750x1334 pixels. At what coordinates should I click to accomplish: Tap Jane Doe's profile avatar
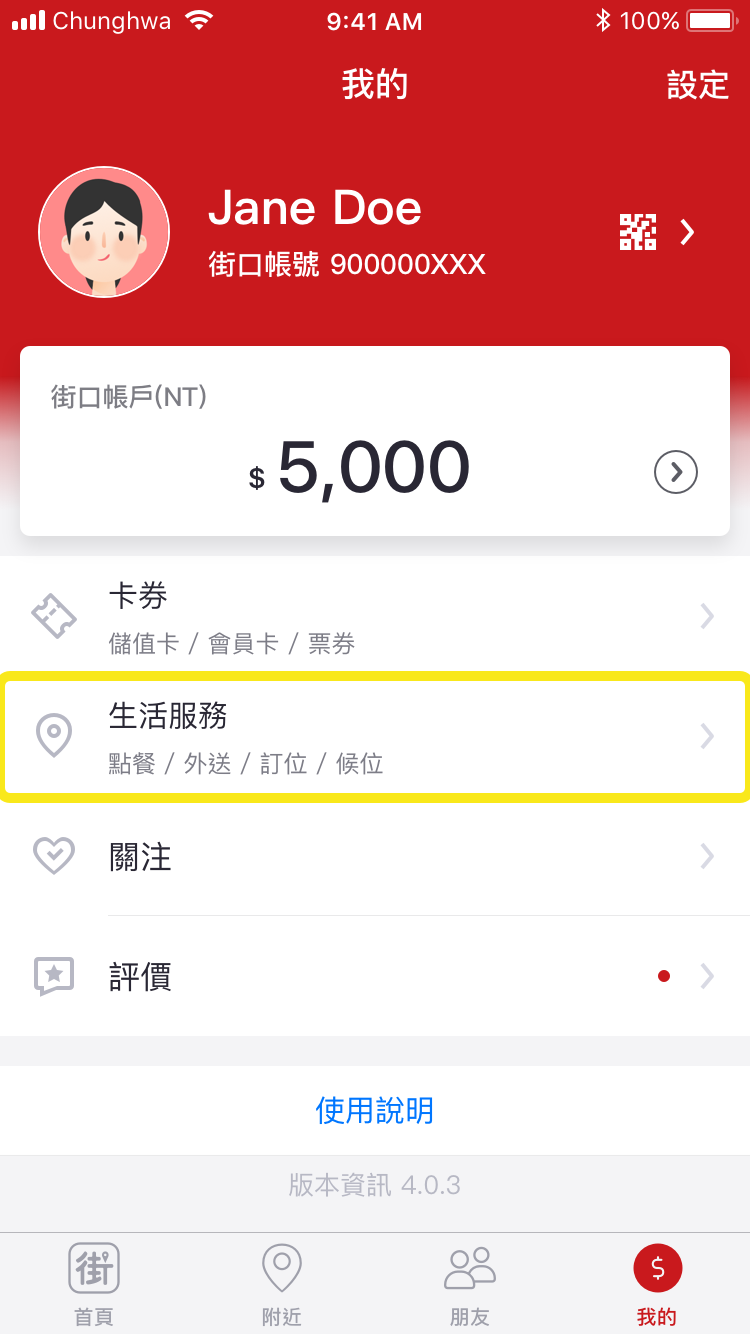point(104,232)
